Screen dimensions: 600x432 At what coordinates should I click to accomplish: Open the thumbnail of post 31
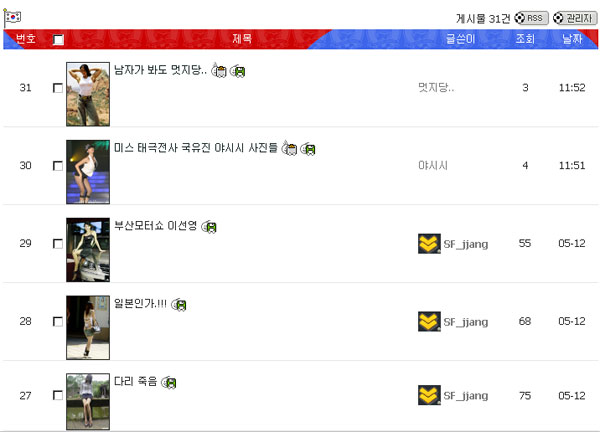87,93
